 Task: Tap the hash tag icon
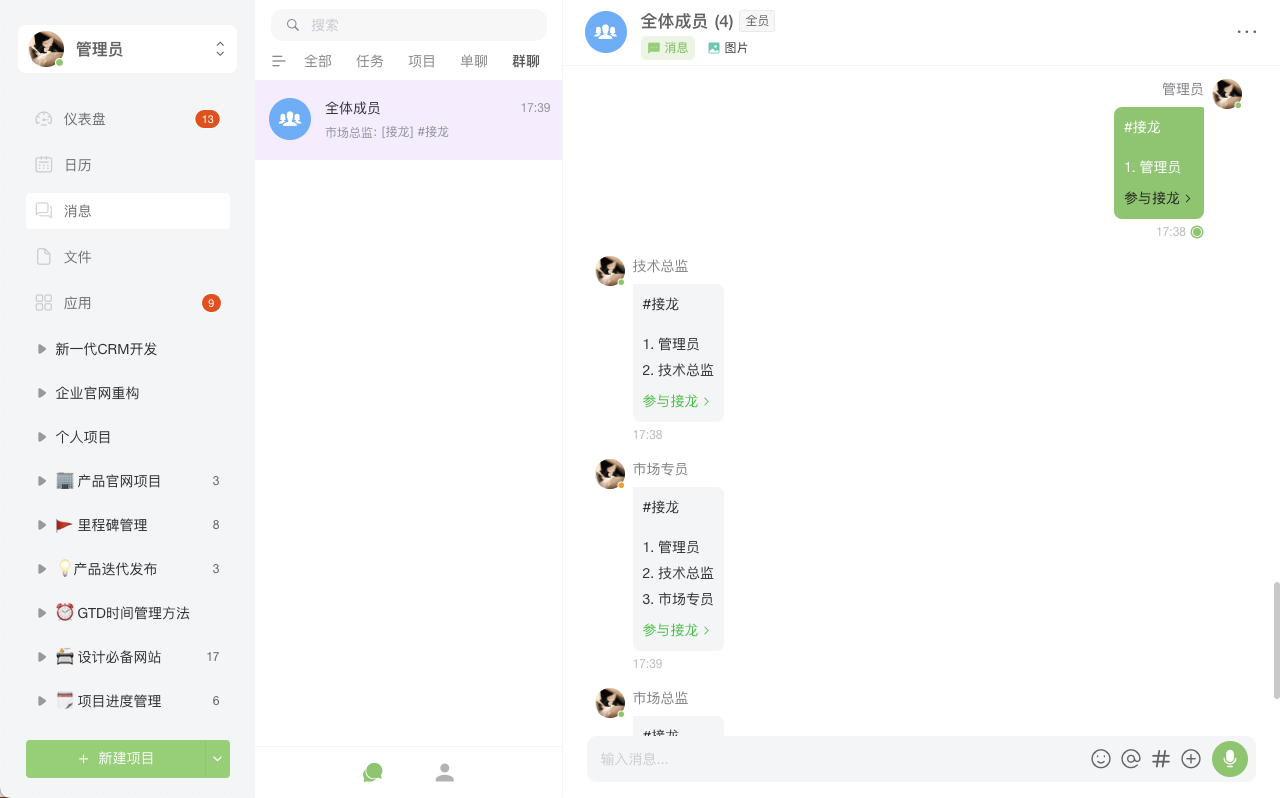(1161, 759)
